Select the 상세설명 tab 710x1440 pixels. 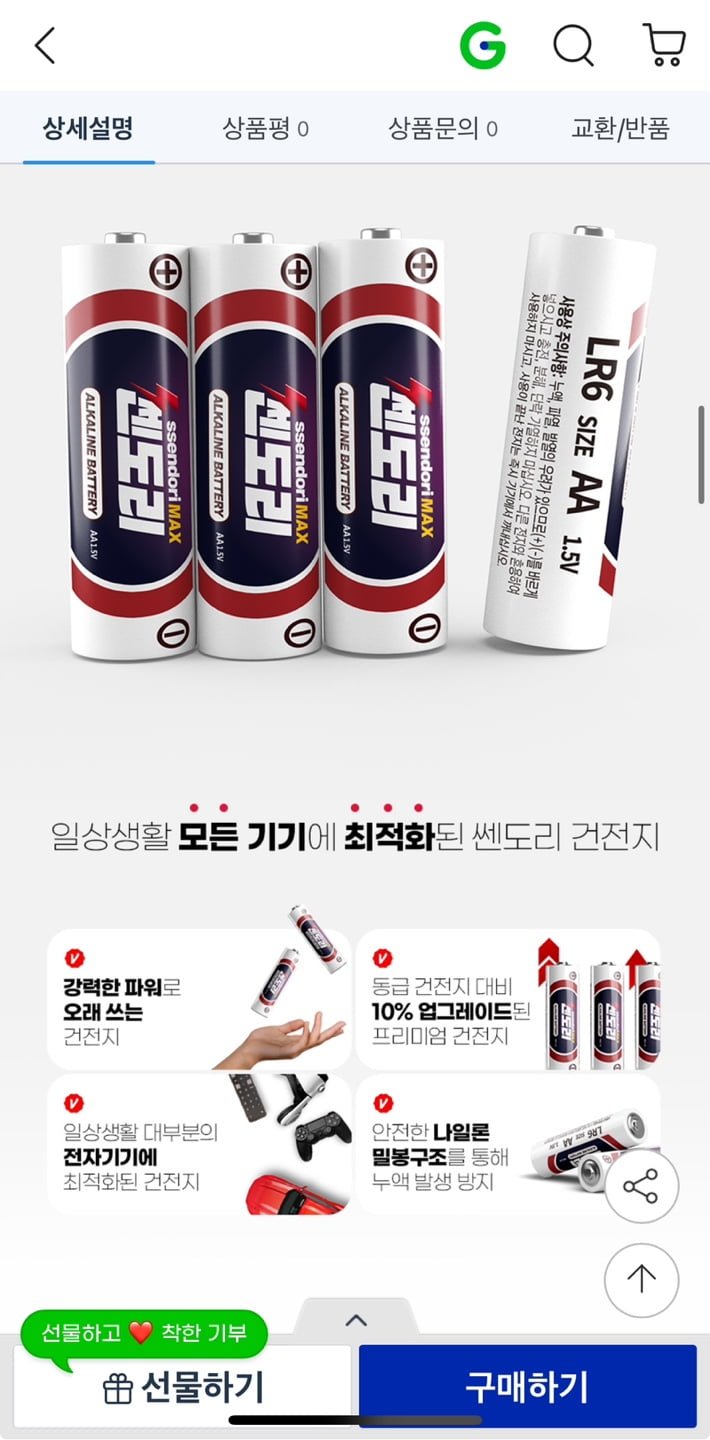88,128
